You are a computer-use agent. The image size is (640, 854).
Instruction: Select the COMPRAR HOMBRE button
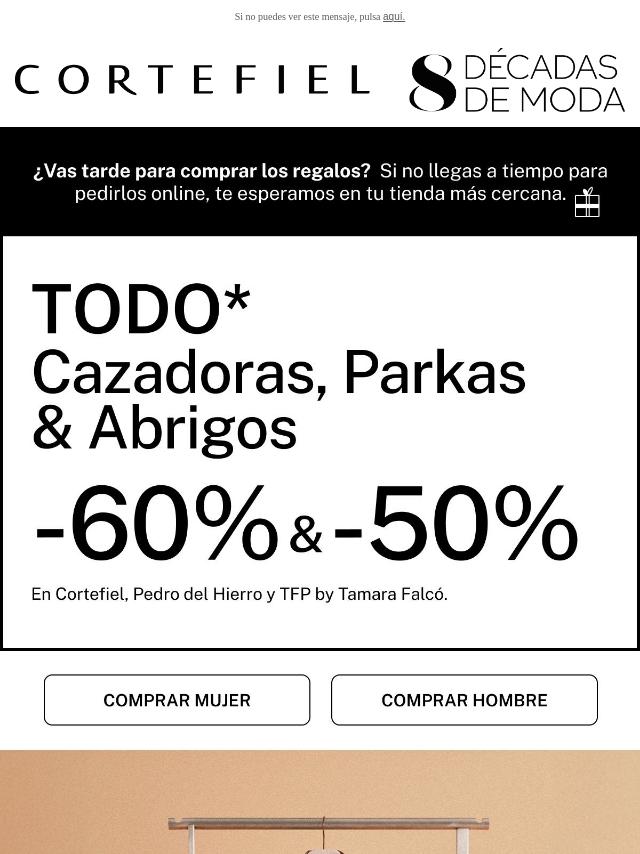click(x=464, y=700)
